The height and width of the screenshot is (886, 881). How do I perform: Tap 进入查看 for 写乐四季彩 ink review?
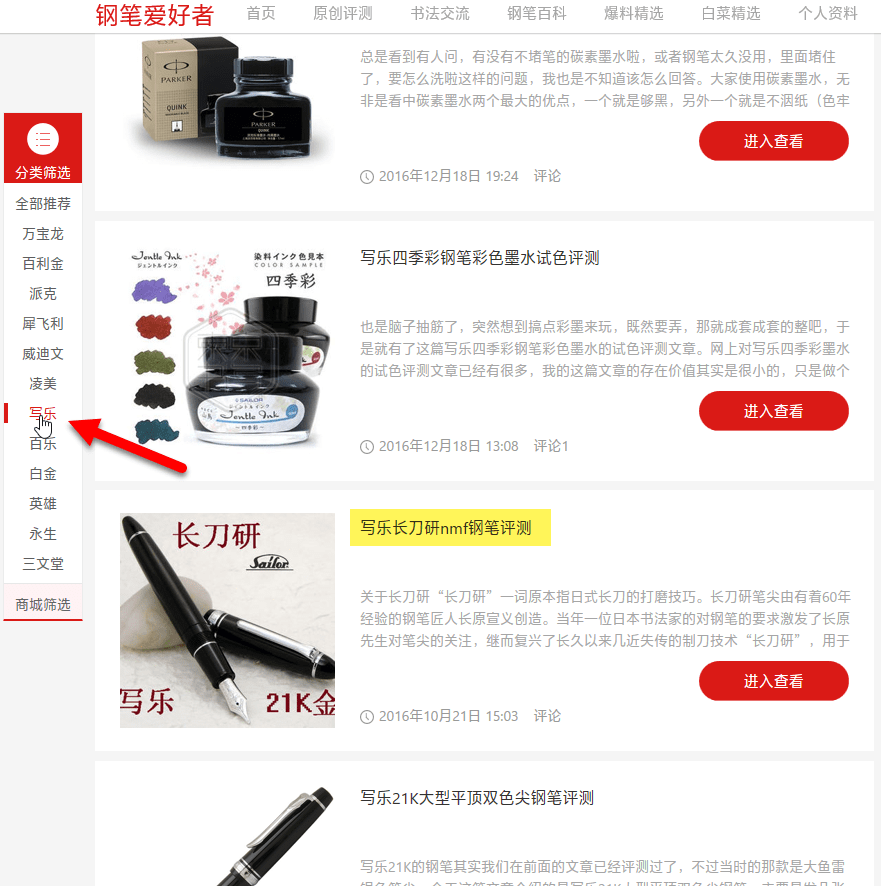pyautogui.click(x=773, y=411)
